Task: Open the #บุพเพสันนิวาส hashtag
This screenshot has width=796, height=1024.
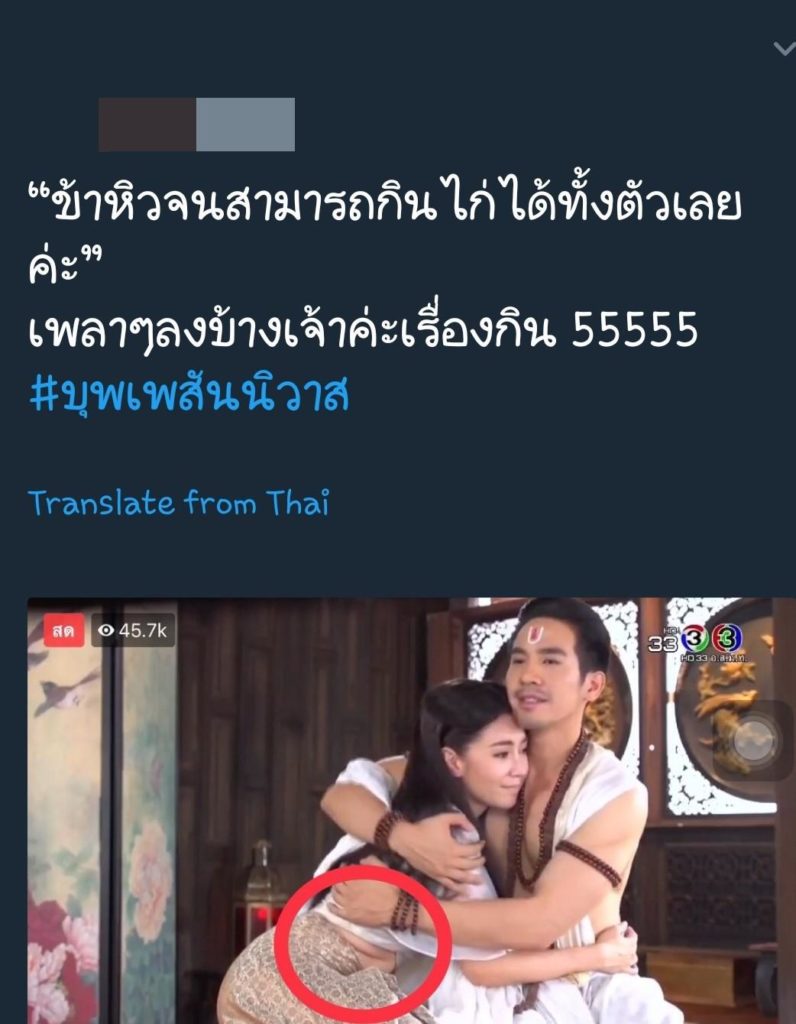Action: point(189,396)
